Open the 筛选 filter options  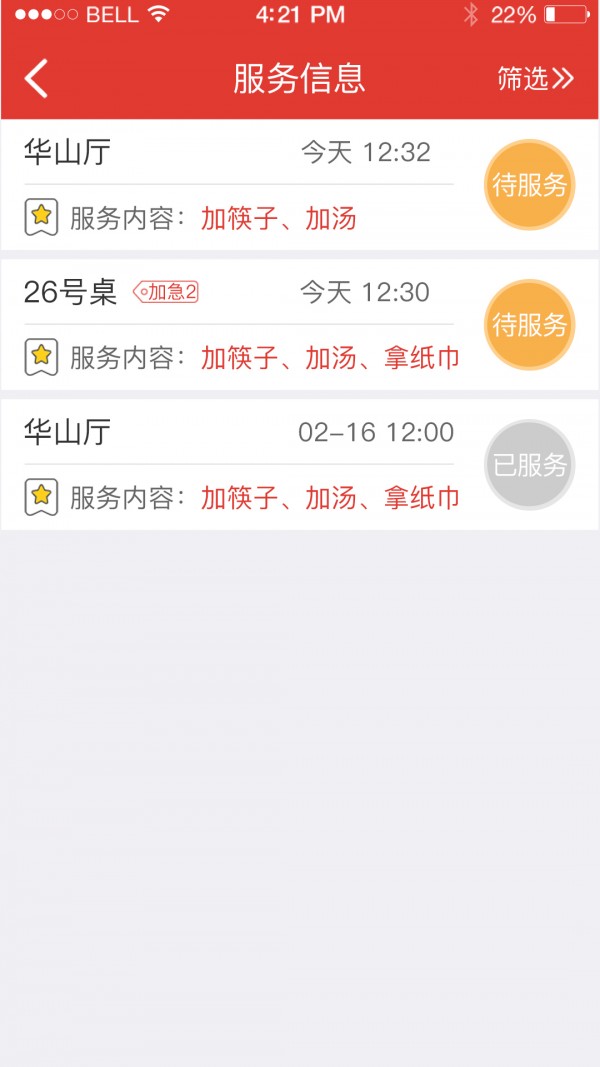[535, 78]
